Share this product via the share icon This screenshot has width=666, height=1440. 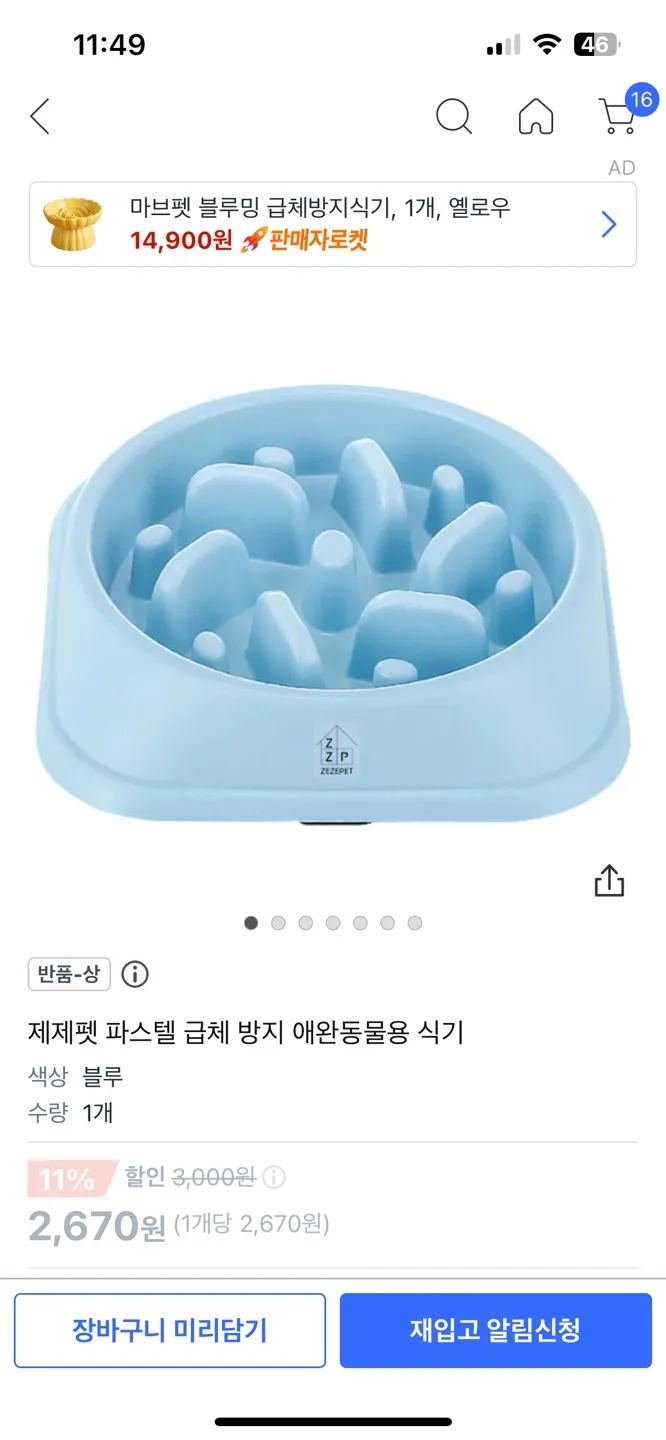pos(609,881)
